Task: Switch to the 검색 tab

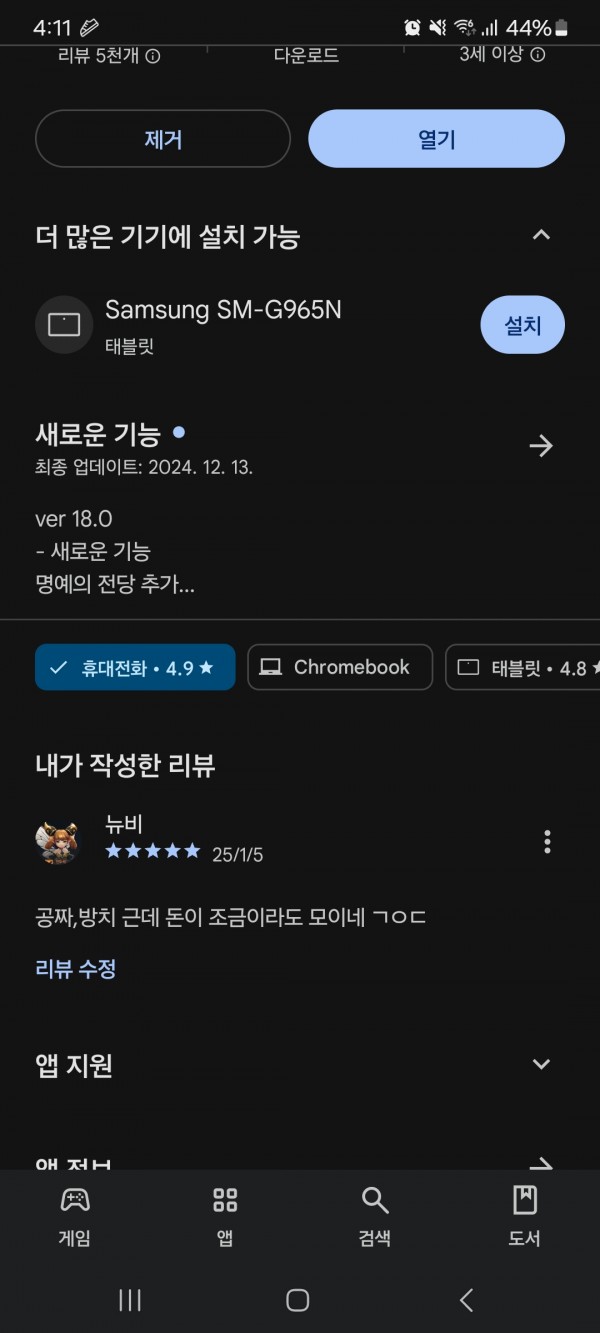Action: click(375, 1216)
